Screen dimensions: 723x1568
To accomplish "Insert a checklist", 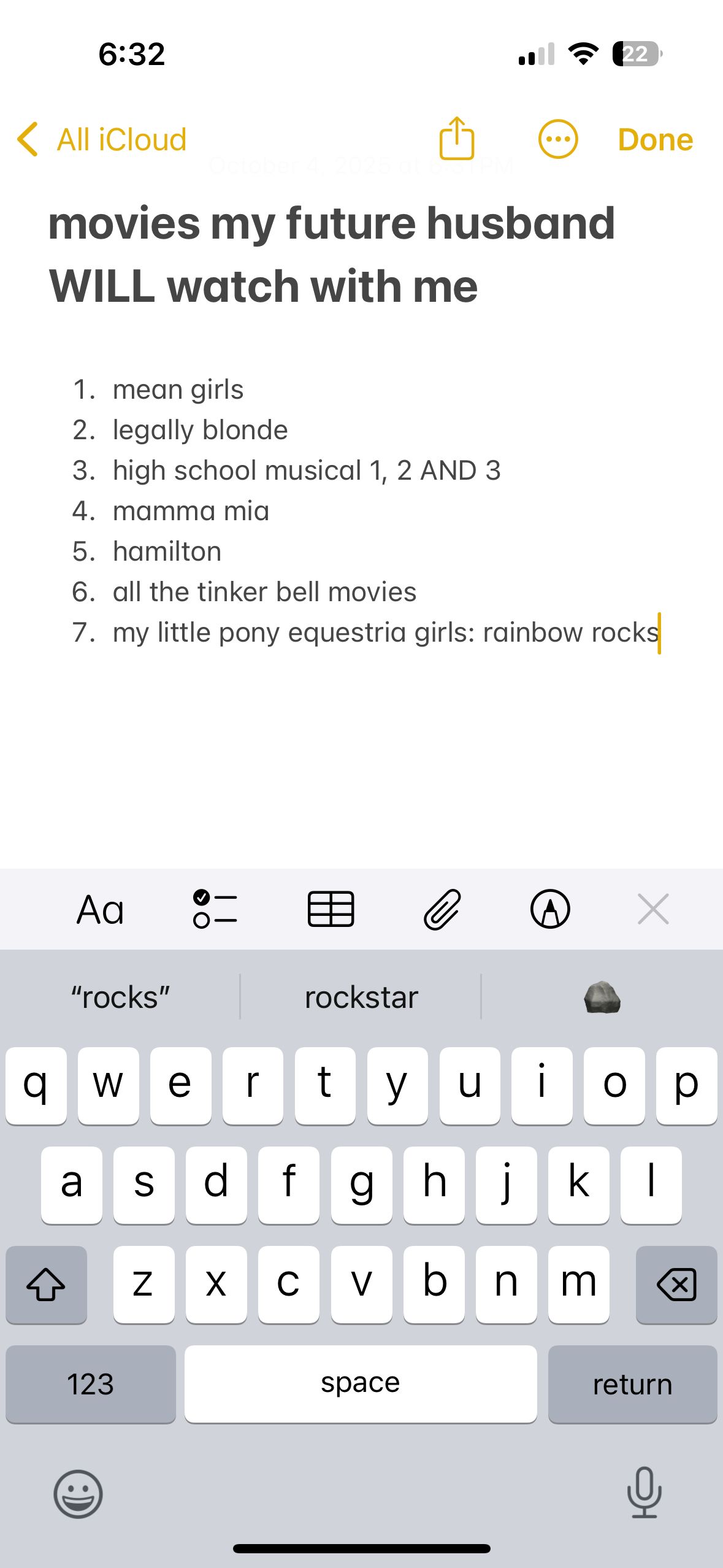I will [215, 909].
